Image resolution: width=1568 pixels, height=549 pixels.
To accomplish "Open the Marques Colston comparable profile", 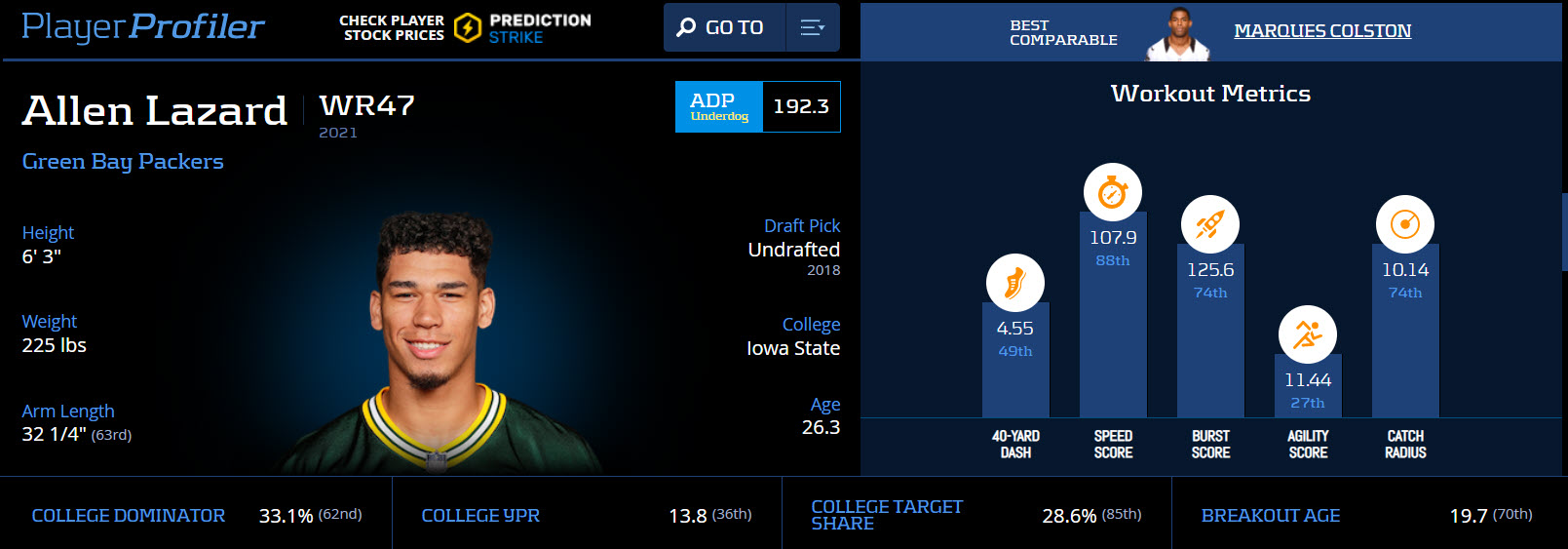I will [1321, 31].
